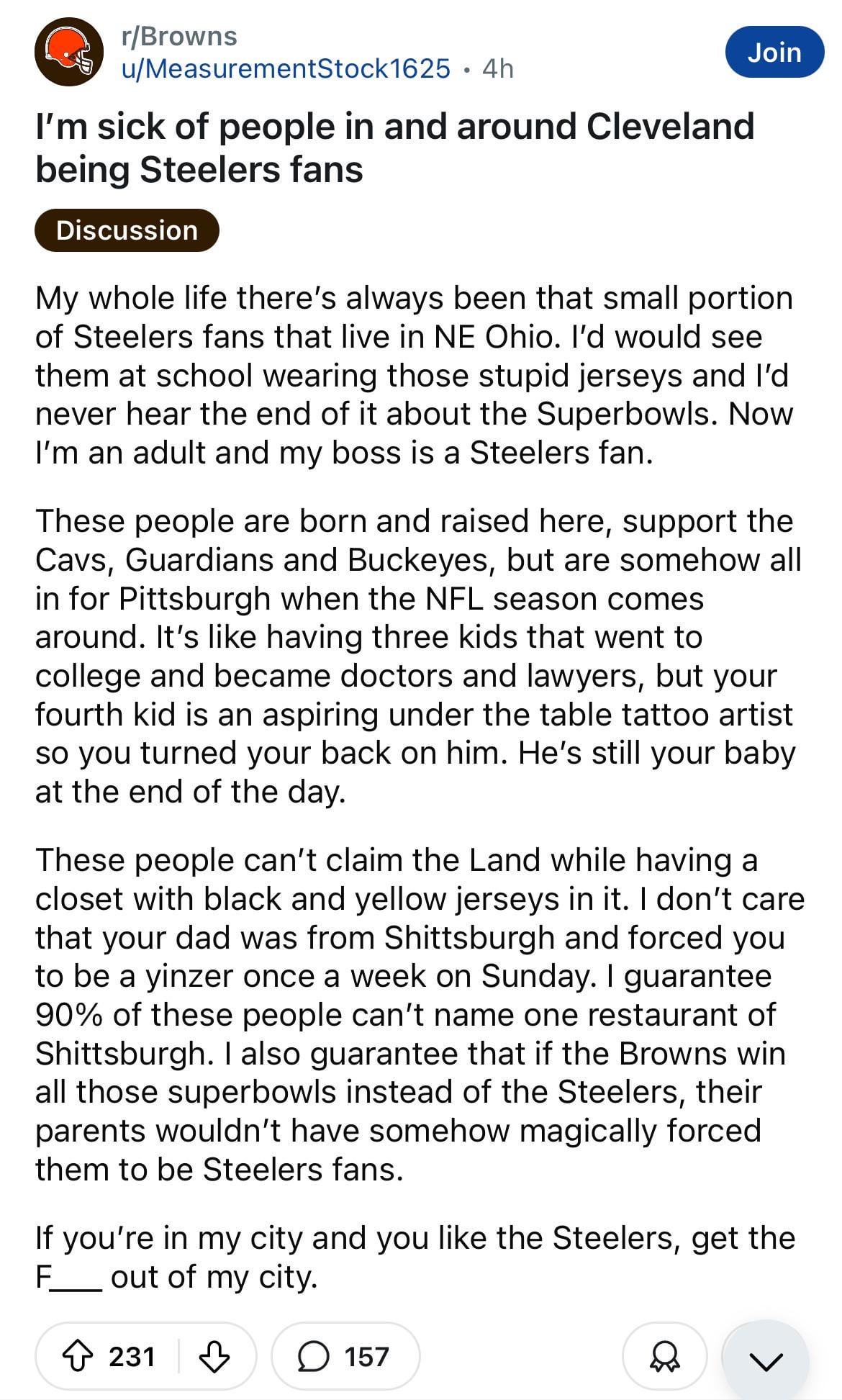
Task: Tap the floating down-chevron button
Action: (x=766, y=1360)
